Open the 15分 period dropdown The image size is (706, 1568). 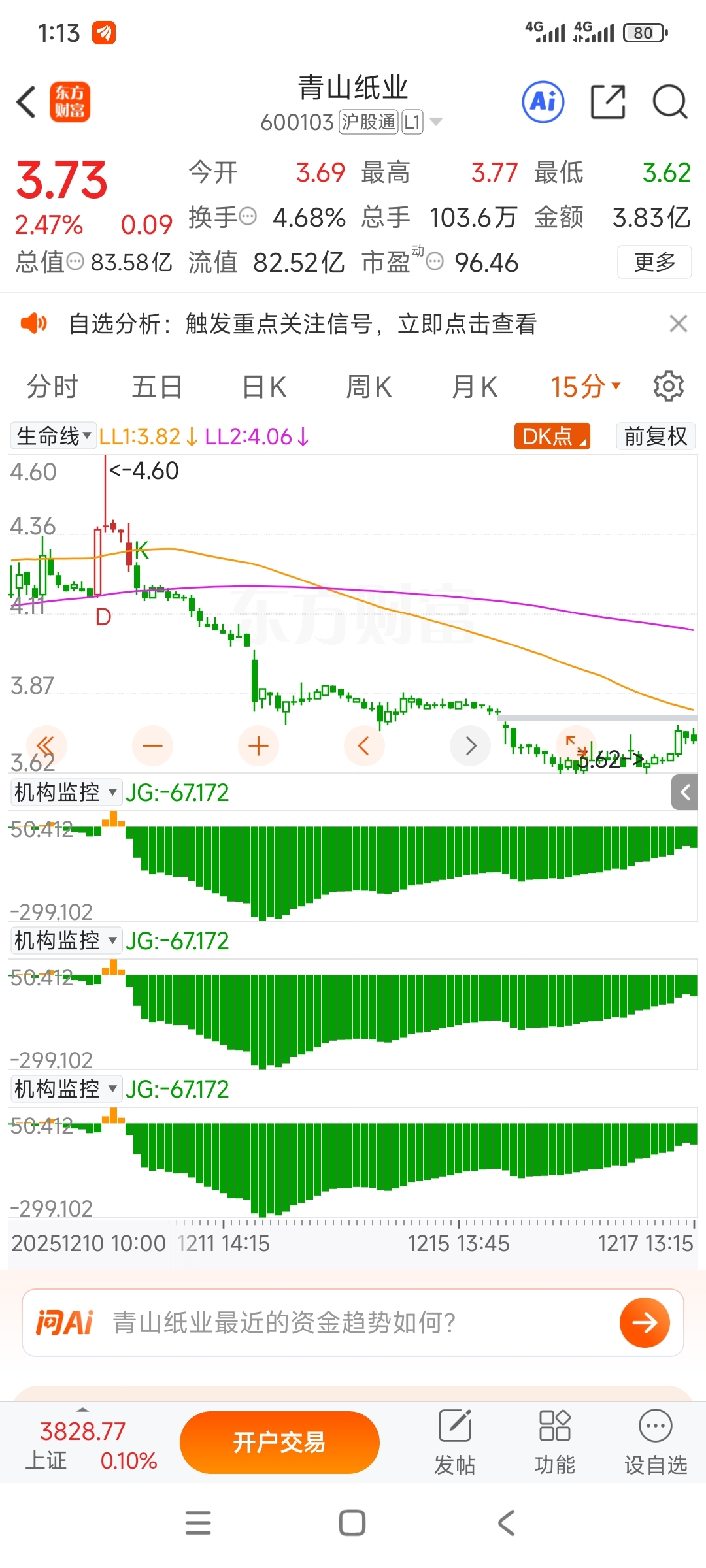pyautogui.click(x=585, y=387)
